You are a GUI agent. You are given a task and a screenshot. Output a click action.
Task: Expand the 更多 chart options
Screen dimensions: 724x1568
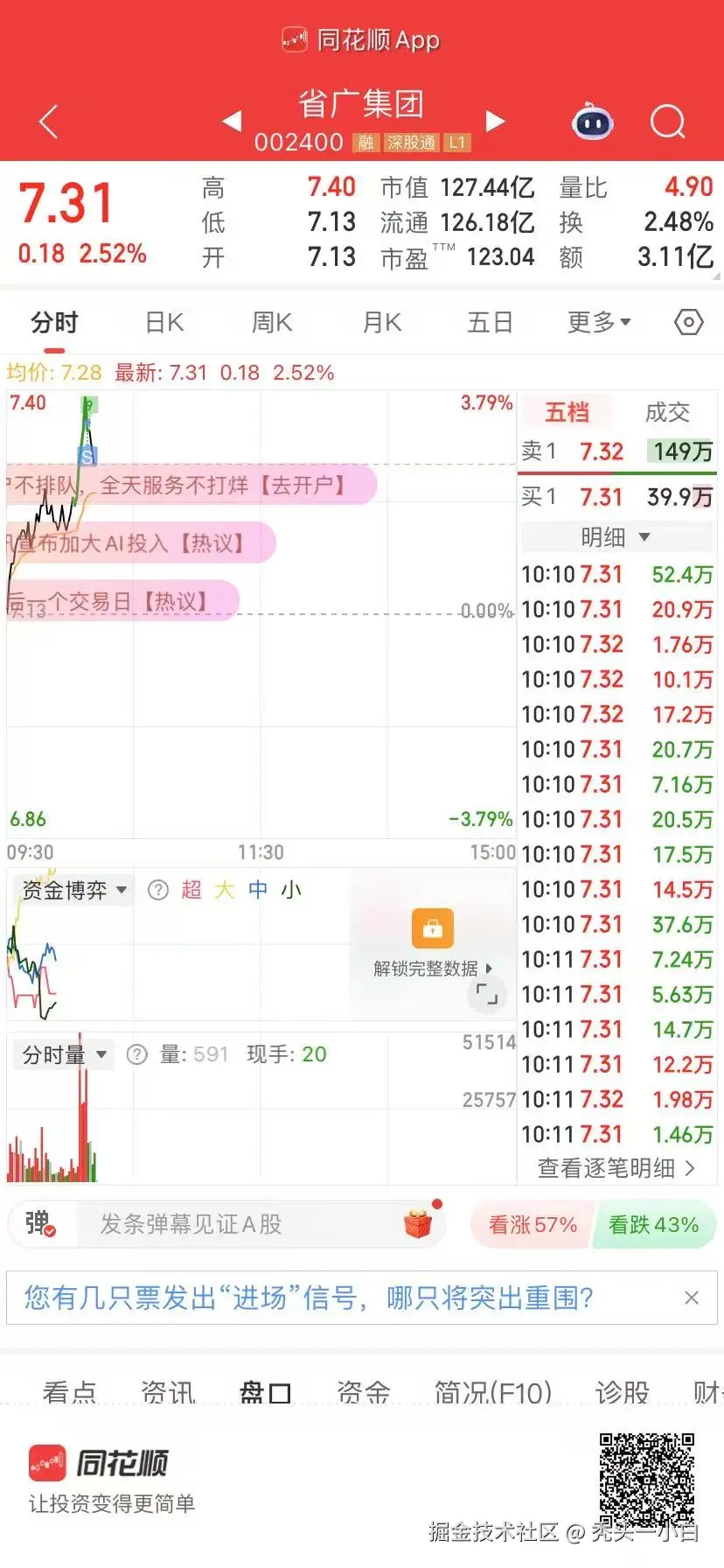tap(599, 323)
